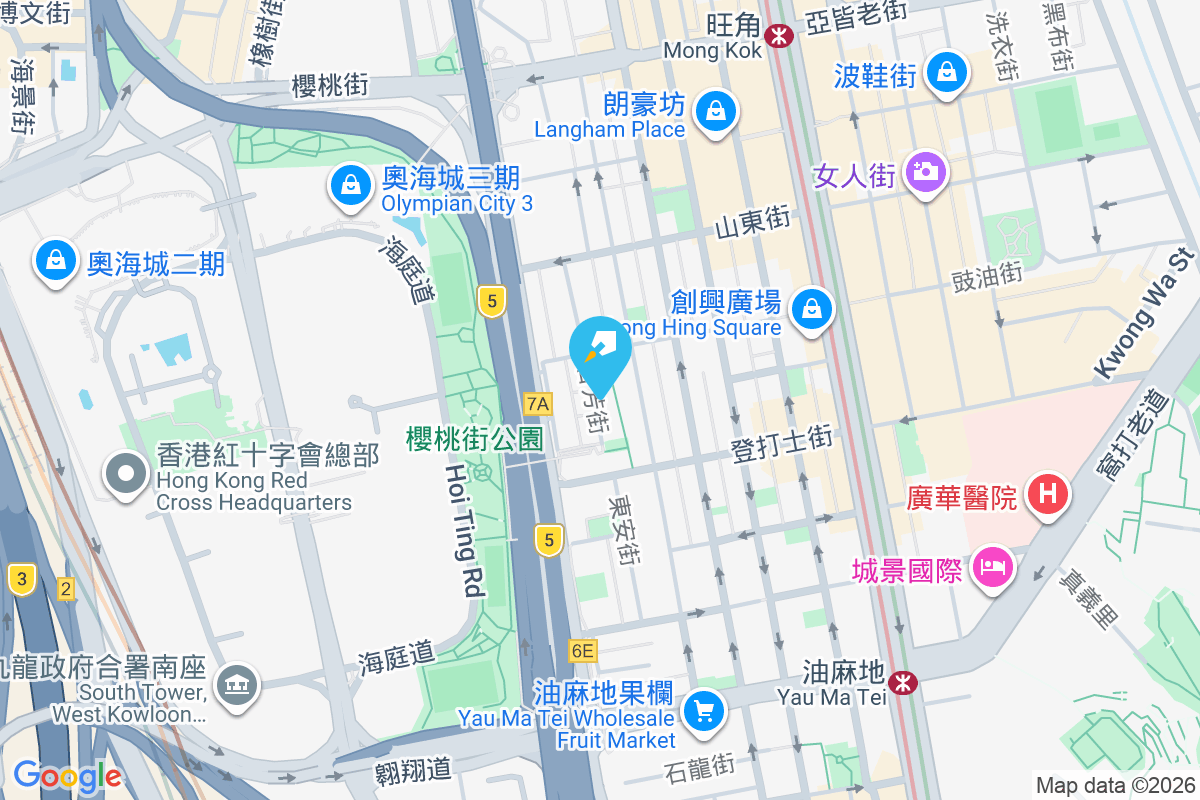Screen dimensions: 1200x800
Task: Tap the Yau Ma Tei MTR station icon
Action: (903, 683)
